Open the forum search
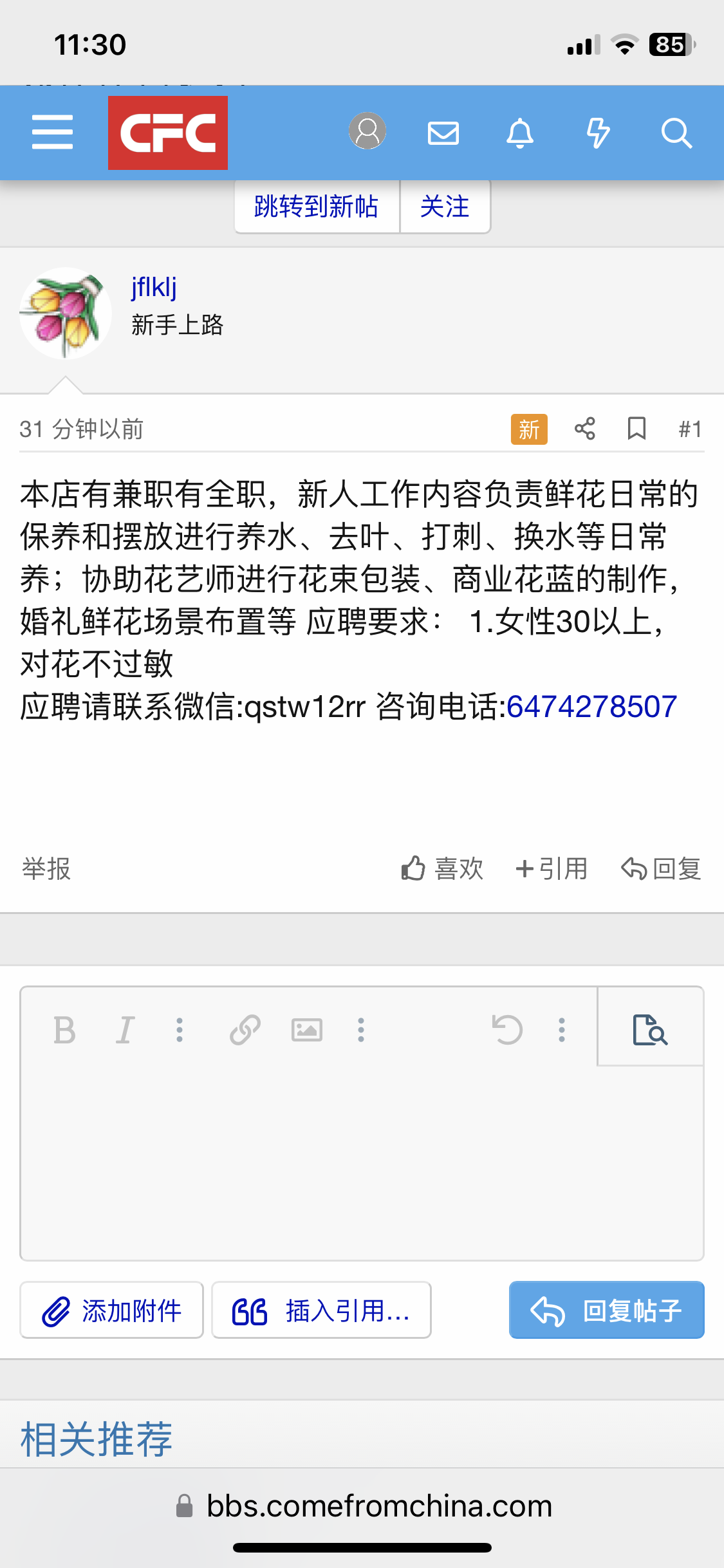The image size is (724, 1568). click(676, 133)
